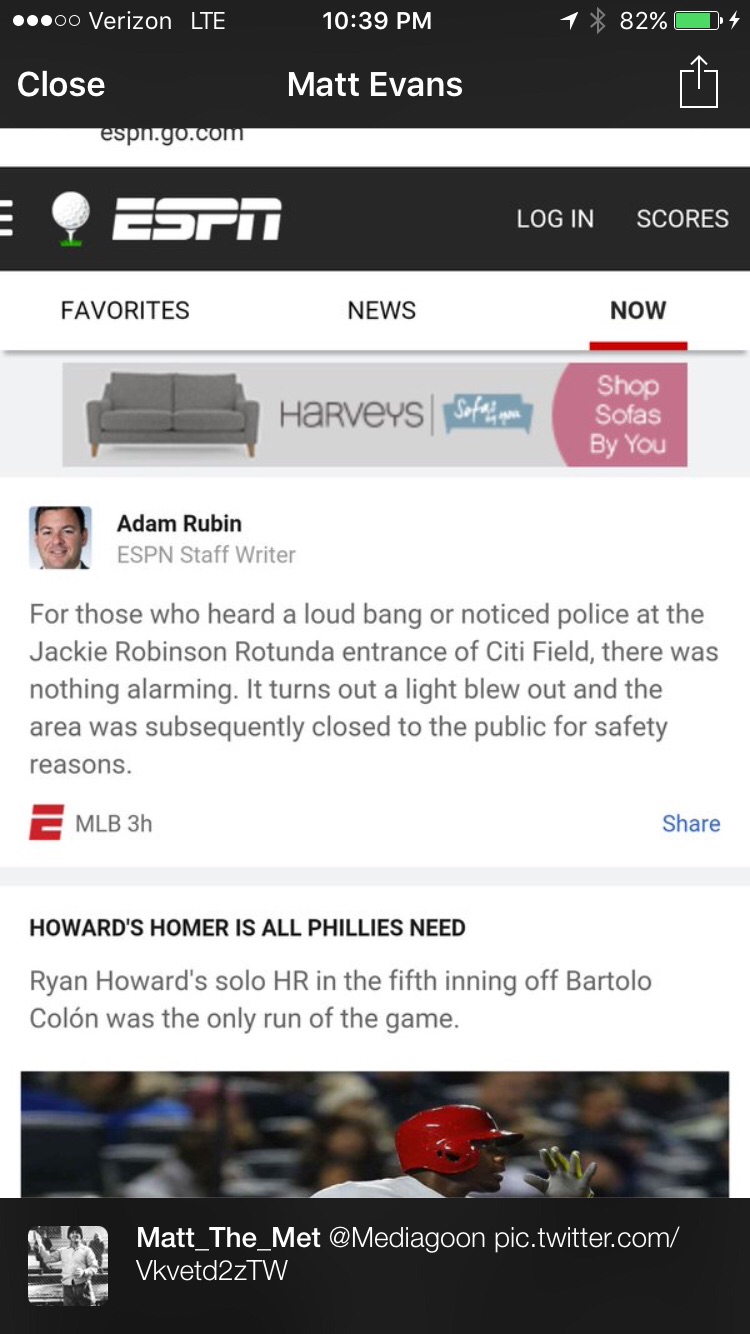Close the Matt Evans image viewer
This screenshot has width=750, height=1334.
(61, 85)
